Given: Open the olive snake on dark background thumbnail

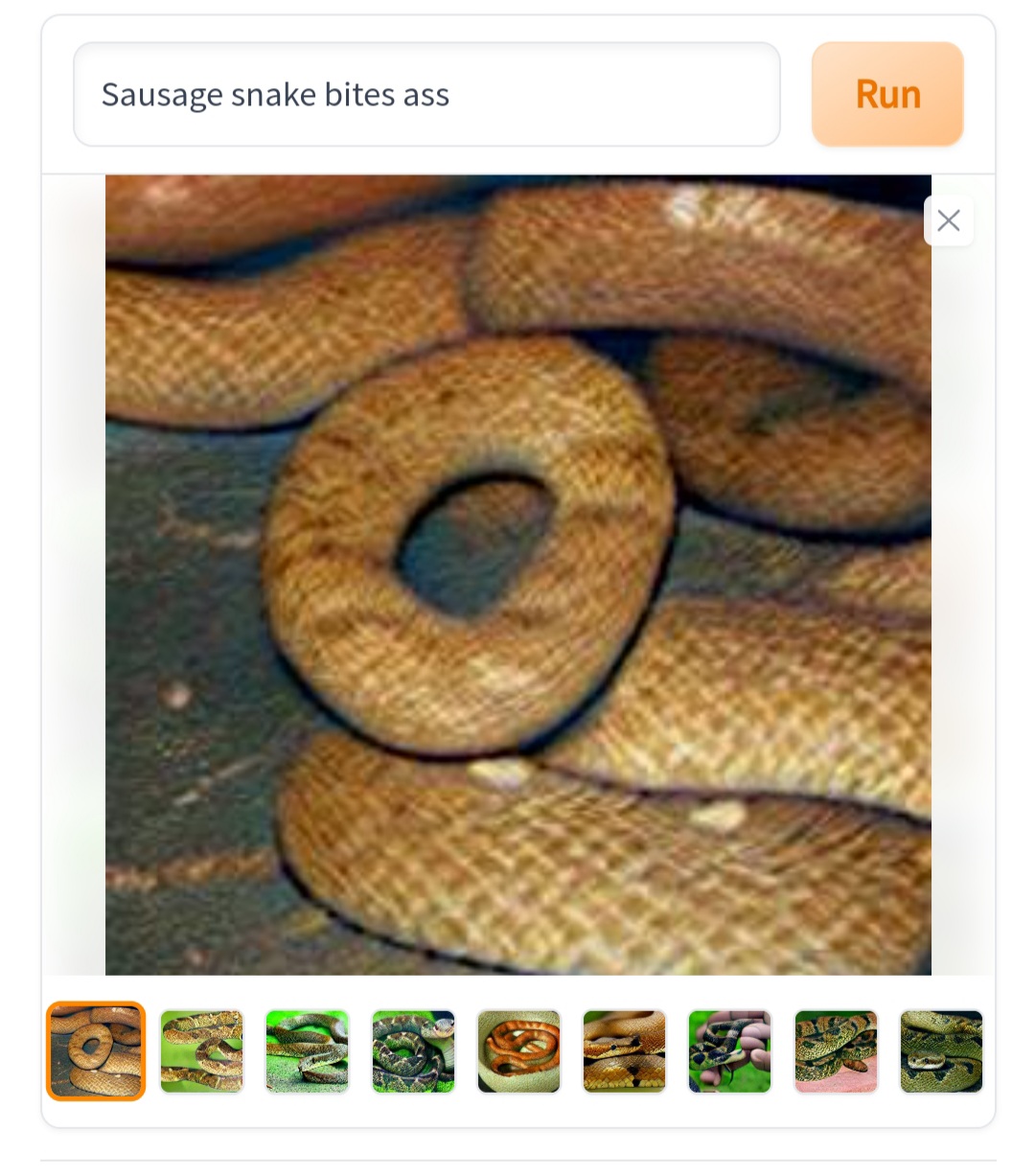Looking at the screenshot, I should [x=941, y=1051].
